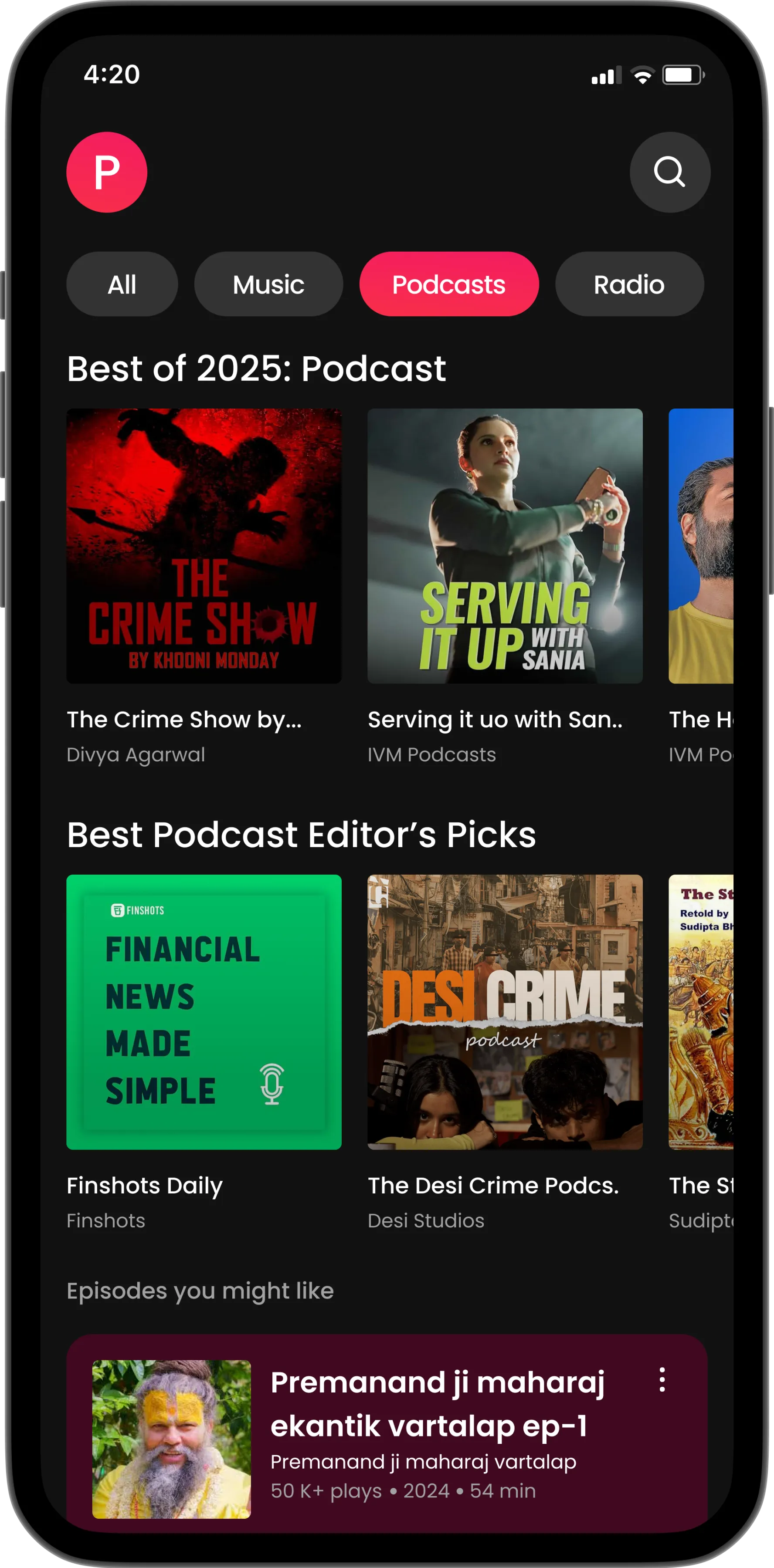Open The Crime Show podcast card

tap(204, 546)
